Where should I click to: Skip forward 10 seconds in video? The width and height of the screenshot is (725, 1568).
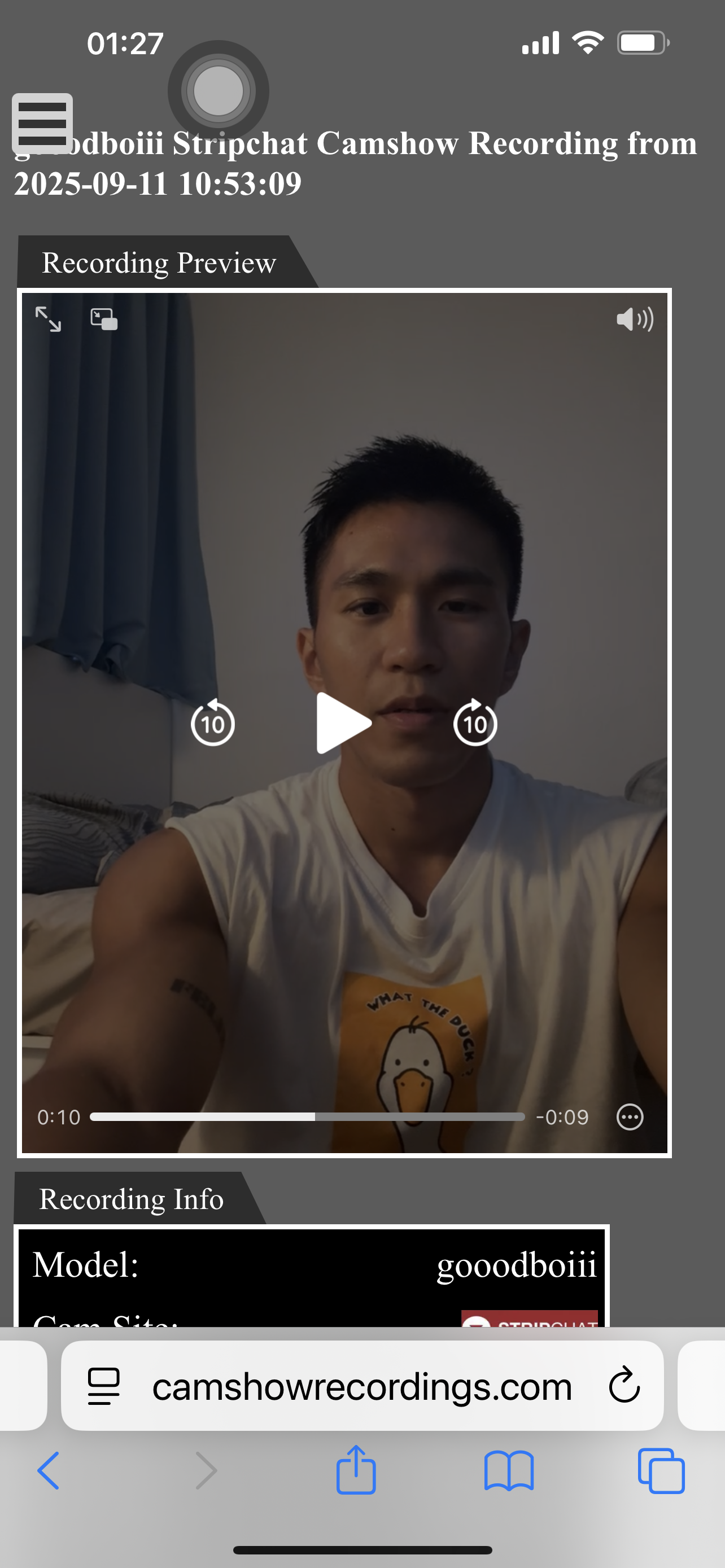475,723
